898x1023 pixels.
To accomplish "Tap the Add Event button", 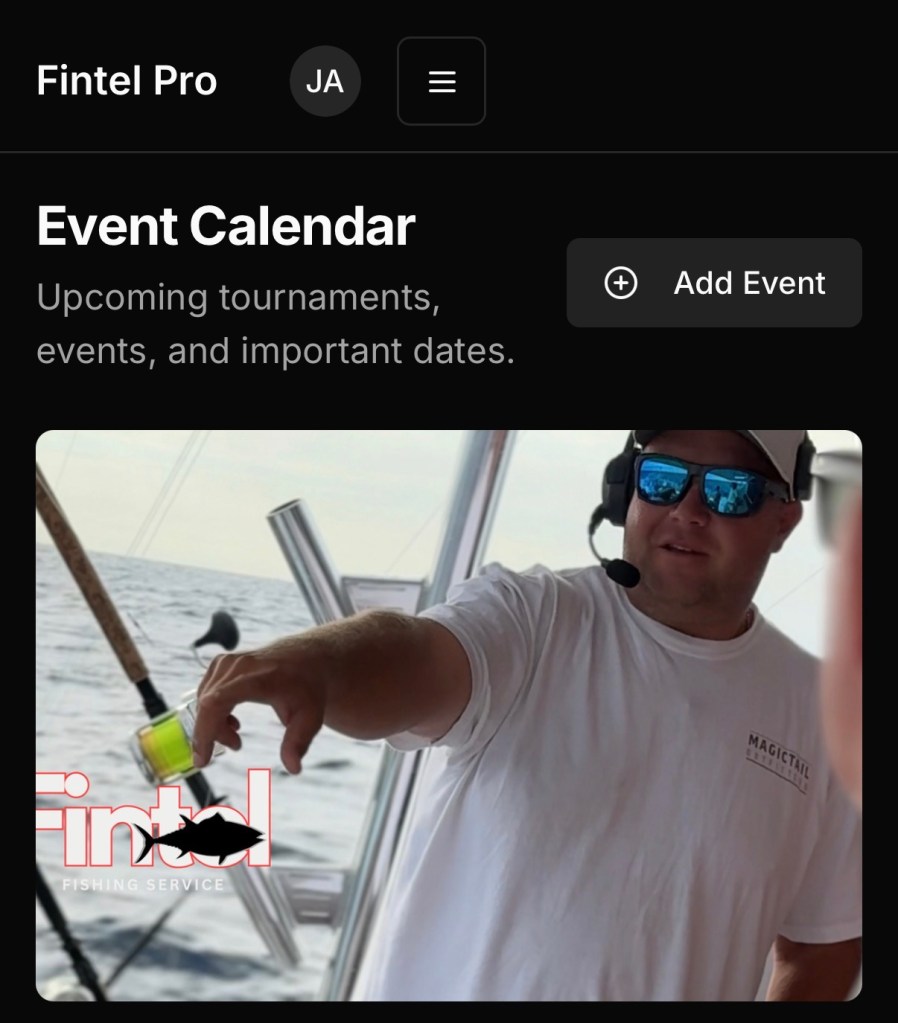I will tap(714, 283).
